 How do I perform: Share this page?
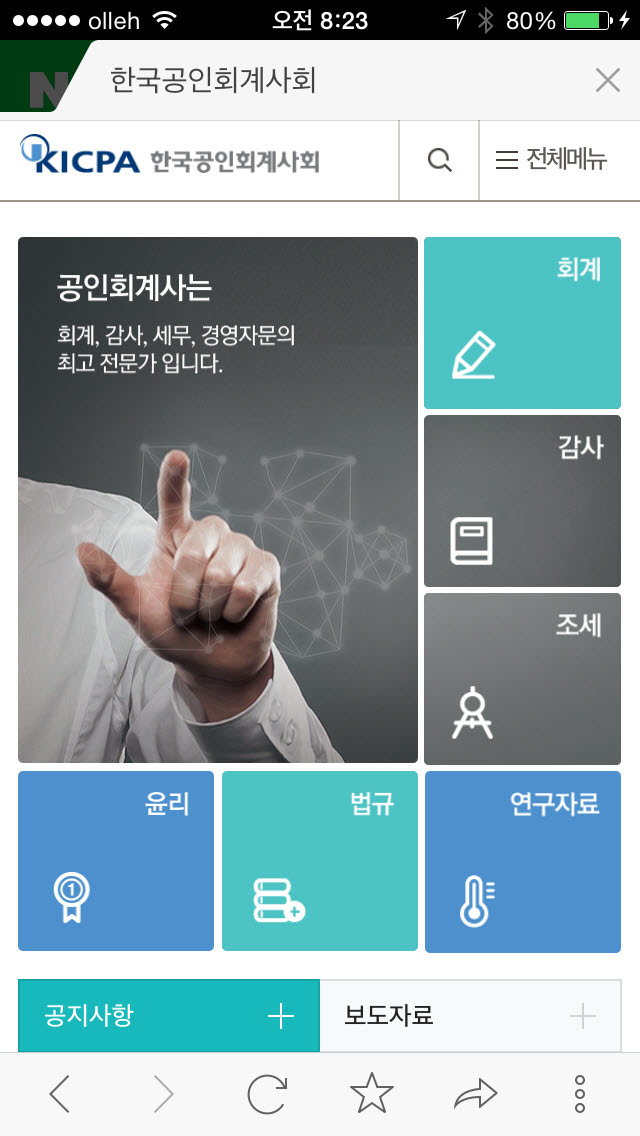475,1094
